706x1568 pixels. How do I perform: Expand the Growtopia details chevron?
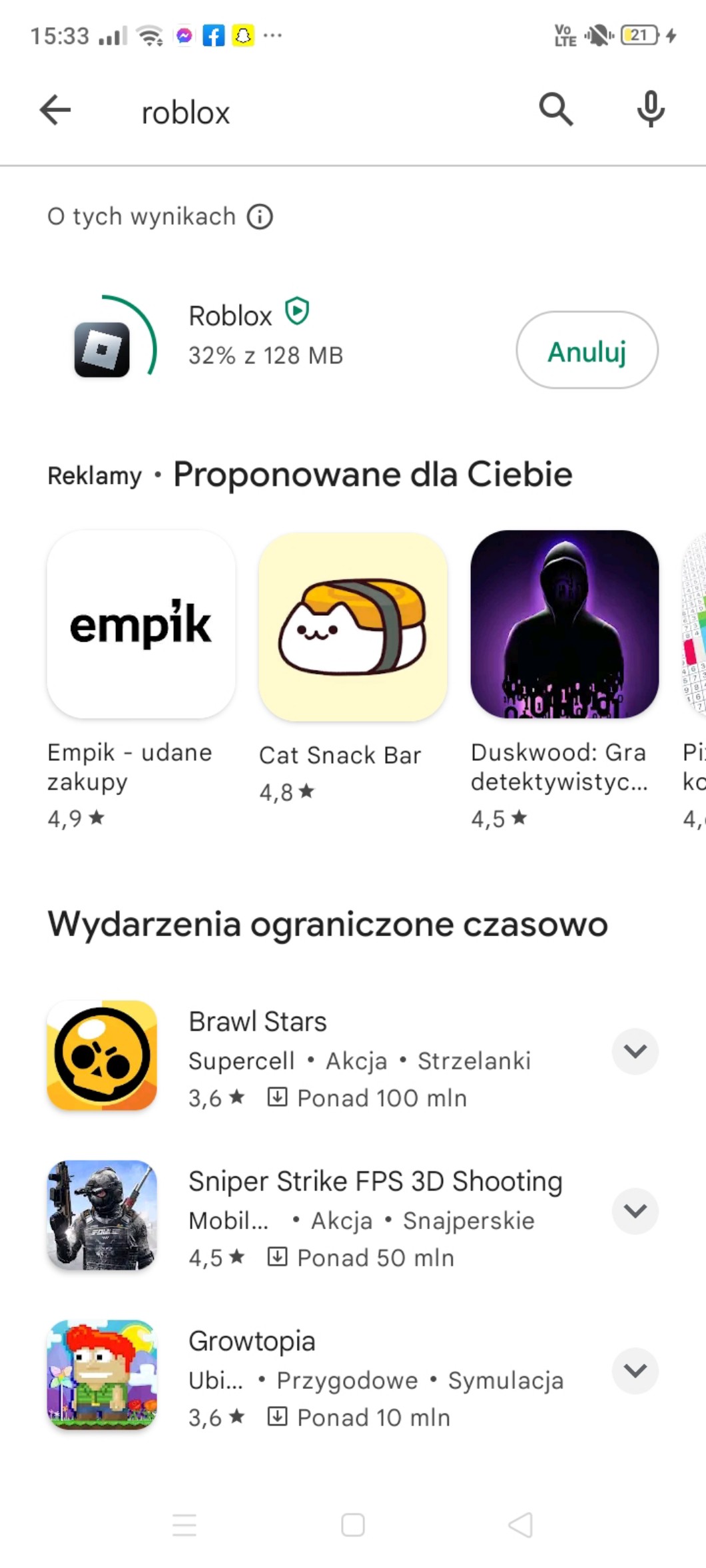click(635, 1371)
